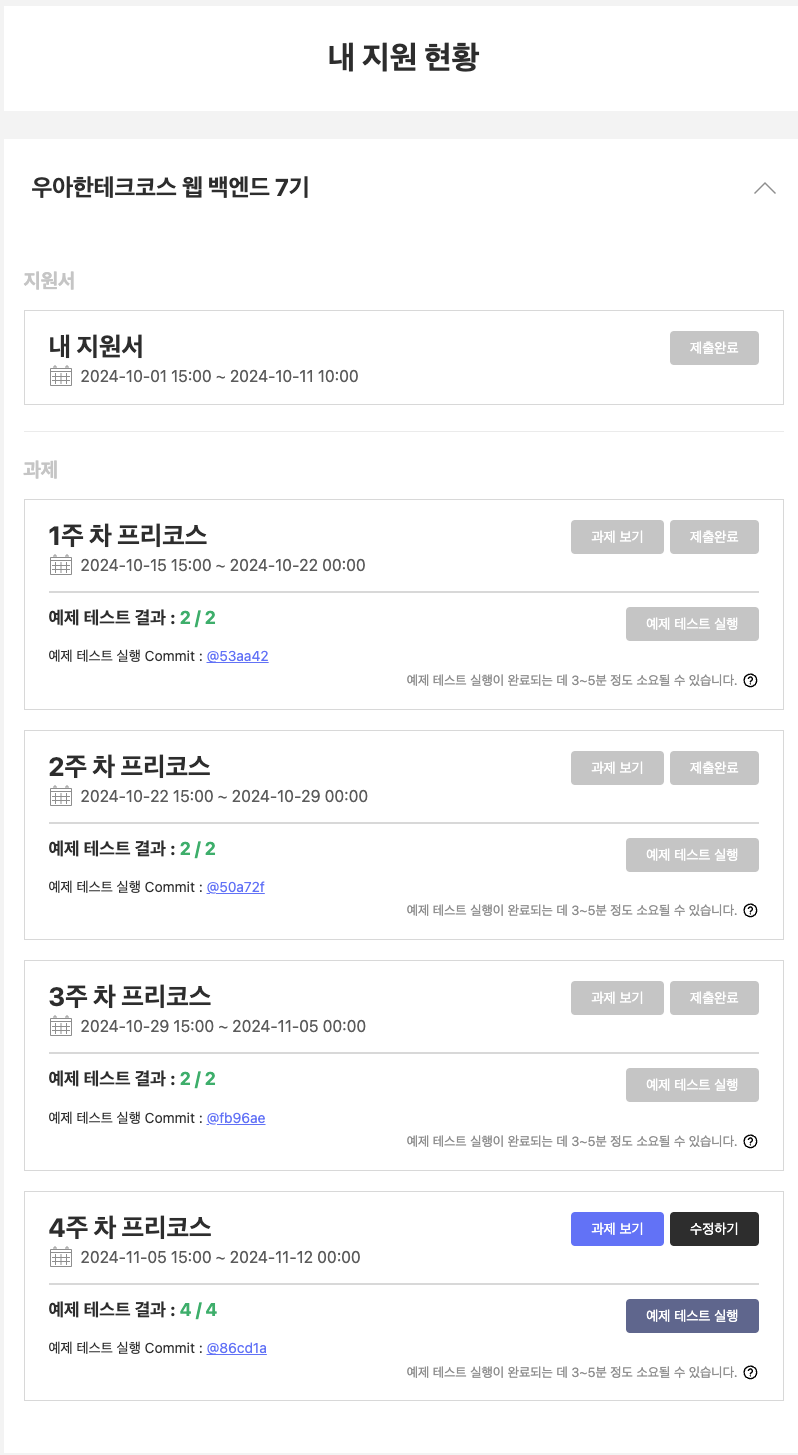
Task: Show help icon in 1주 차 프리코스 card
Action: click(751, 680)
